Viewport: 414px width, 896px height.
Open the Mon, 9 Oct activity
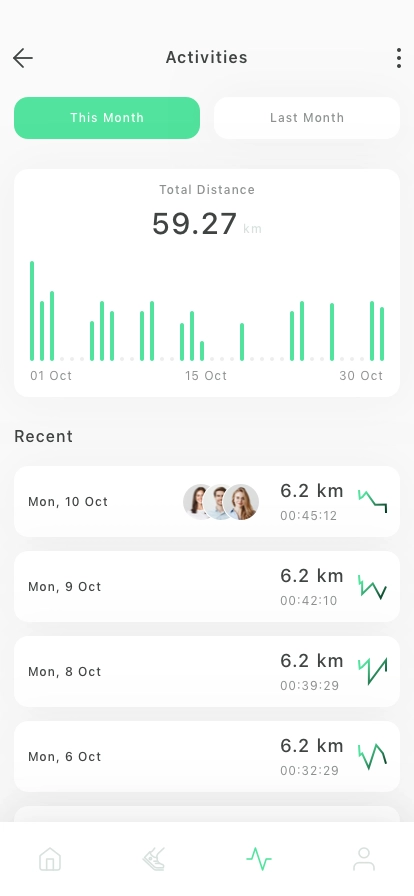(207, 586)
